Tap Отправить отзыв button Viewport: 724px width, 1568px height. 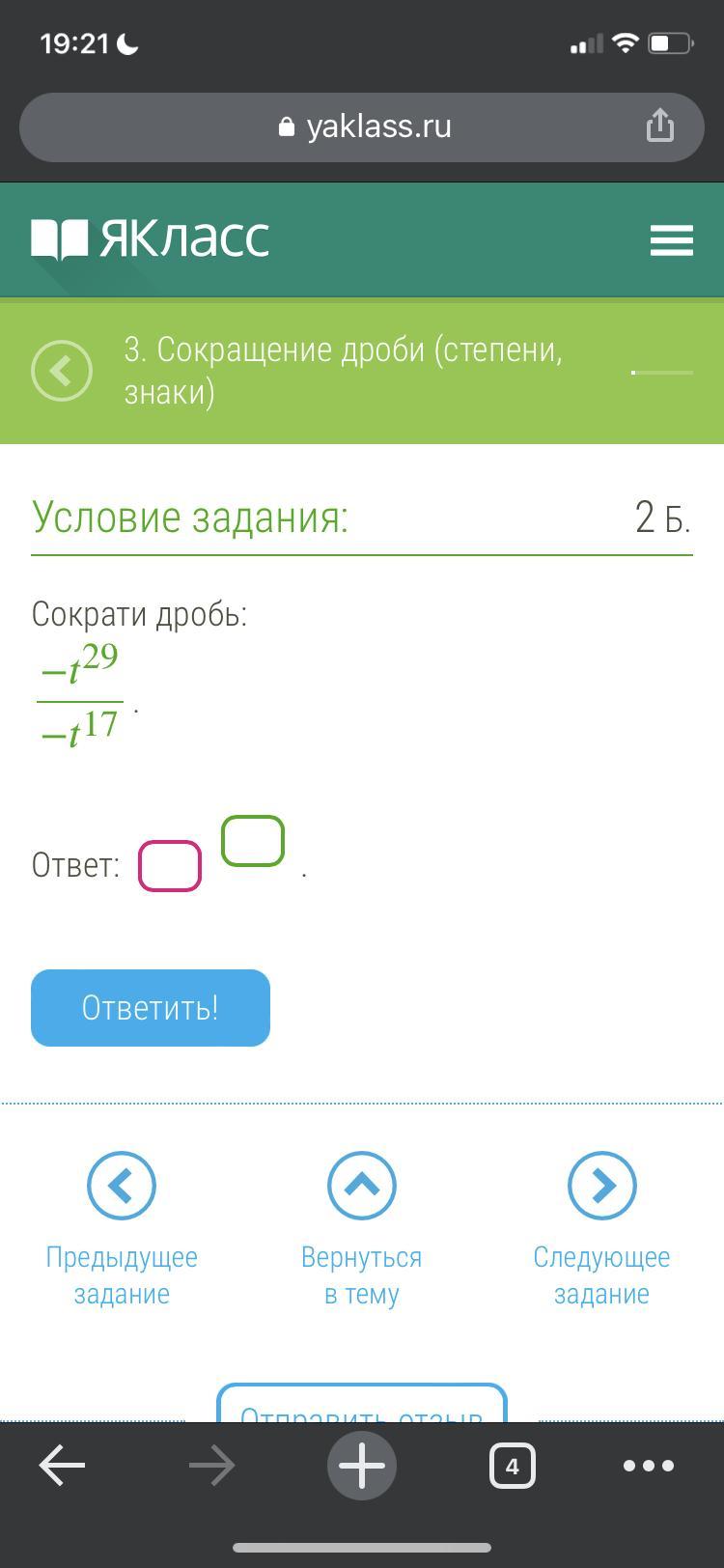(x=362, y=1404)
